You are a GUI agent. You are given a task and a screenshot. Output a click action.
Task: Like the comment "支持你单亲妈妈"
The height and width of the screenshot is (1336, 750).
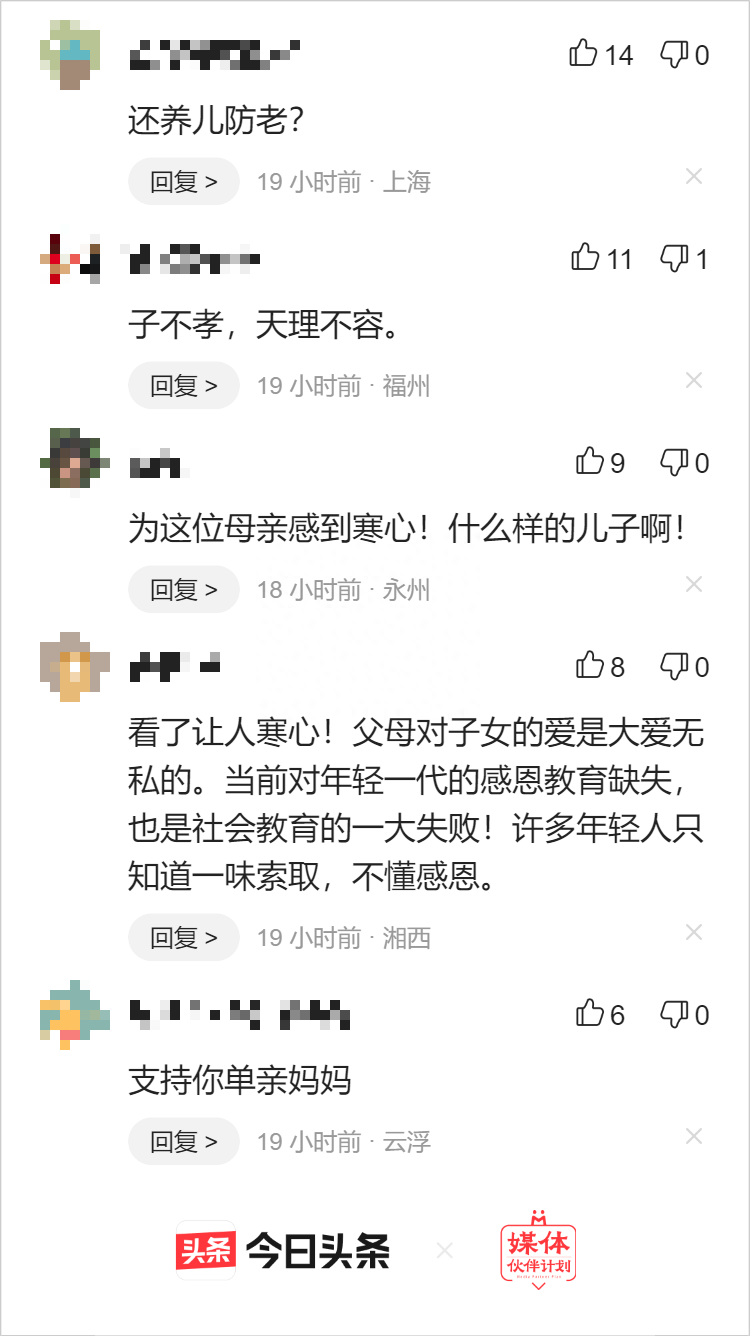pos(590,1013)
